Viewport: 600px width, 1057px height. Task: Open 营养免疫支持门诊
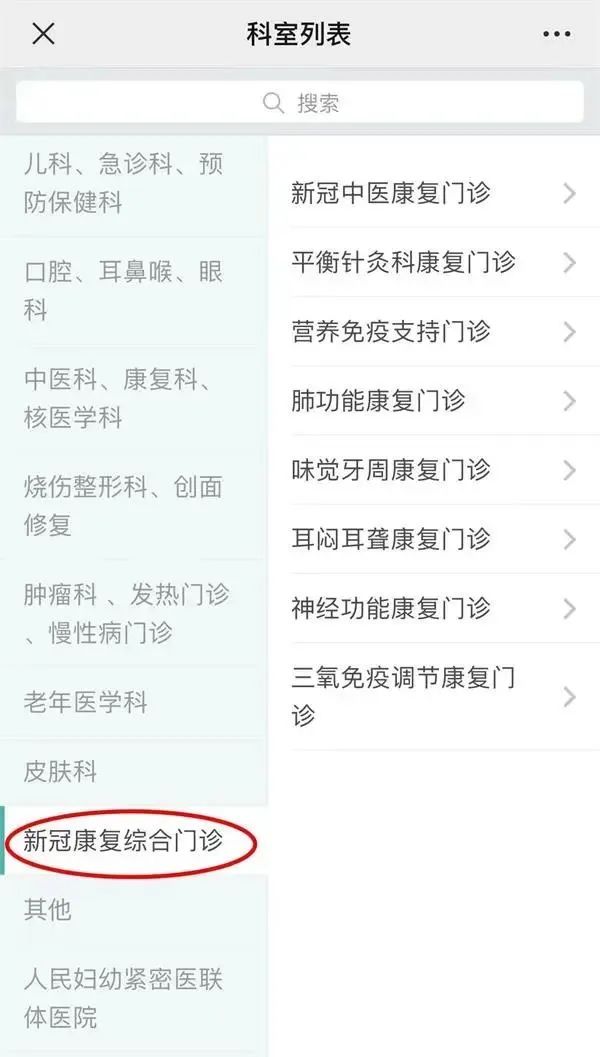click(x=431, y=331)
